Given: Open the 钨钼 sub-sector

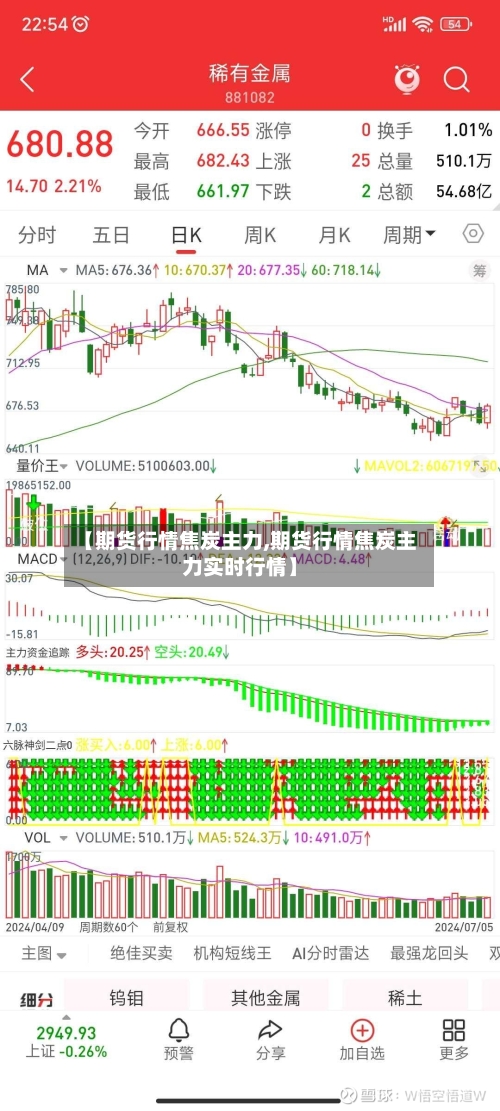Looking at the screenshot, I should (x=127, y=998).
